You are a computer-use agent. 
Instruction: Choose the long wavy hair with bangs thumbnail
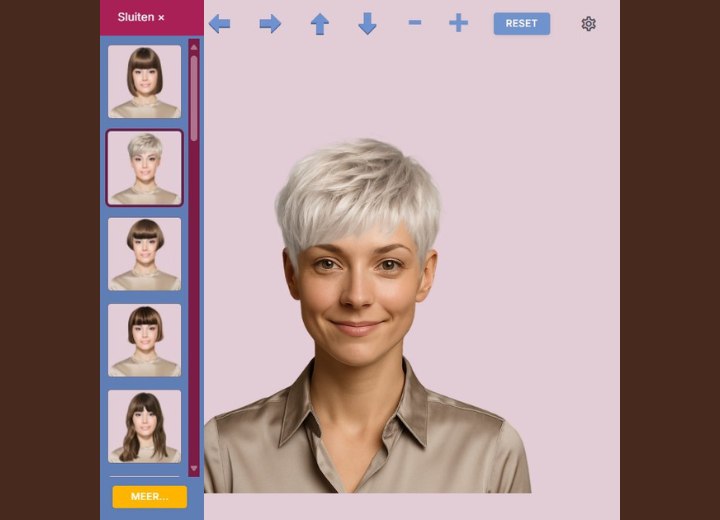(144, 426)
